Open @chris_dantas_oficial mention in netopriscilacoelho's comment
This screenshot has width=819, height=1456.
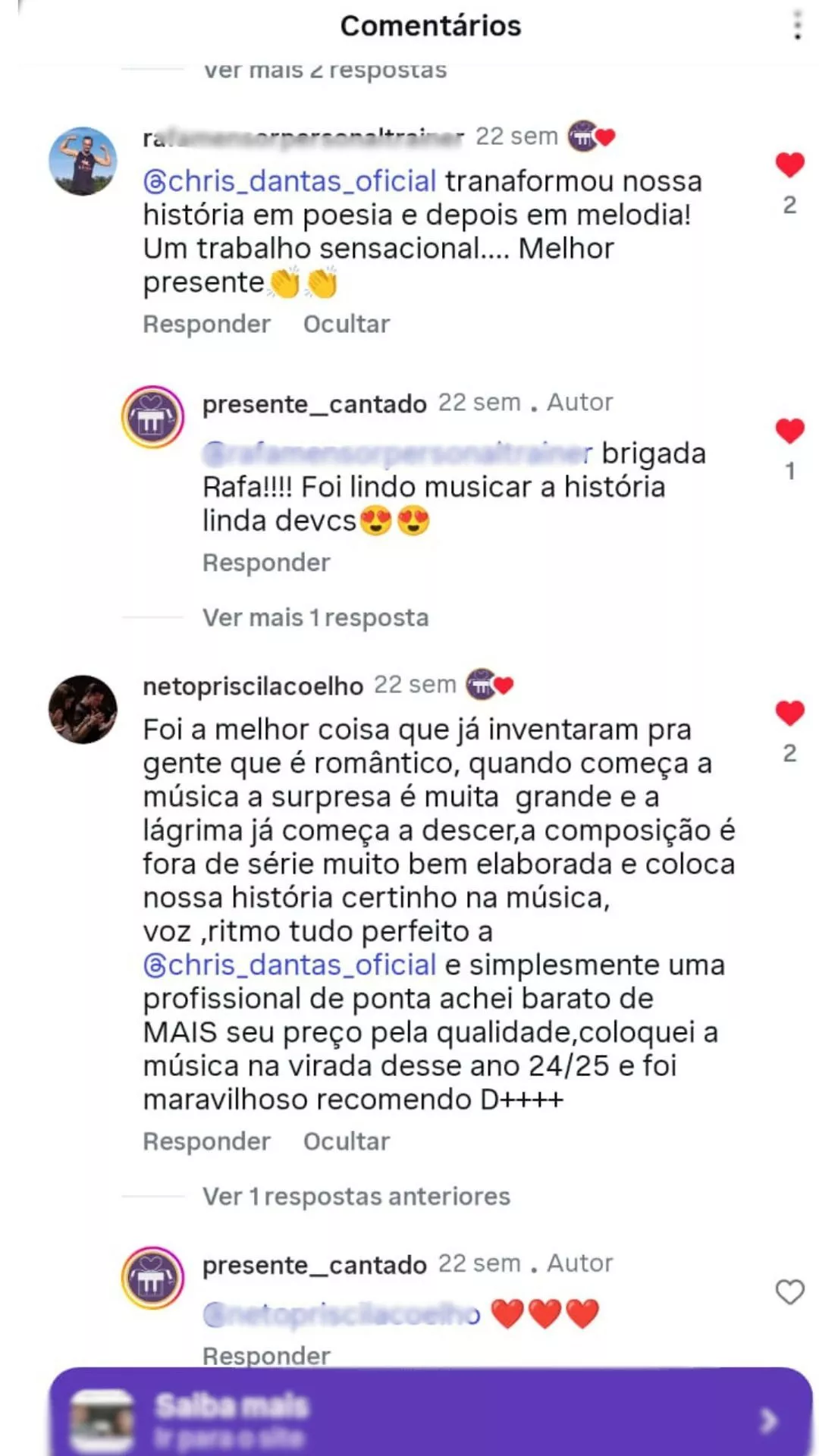tap(290, 965)
